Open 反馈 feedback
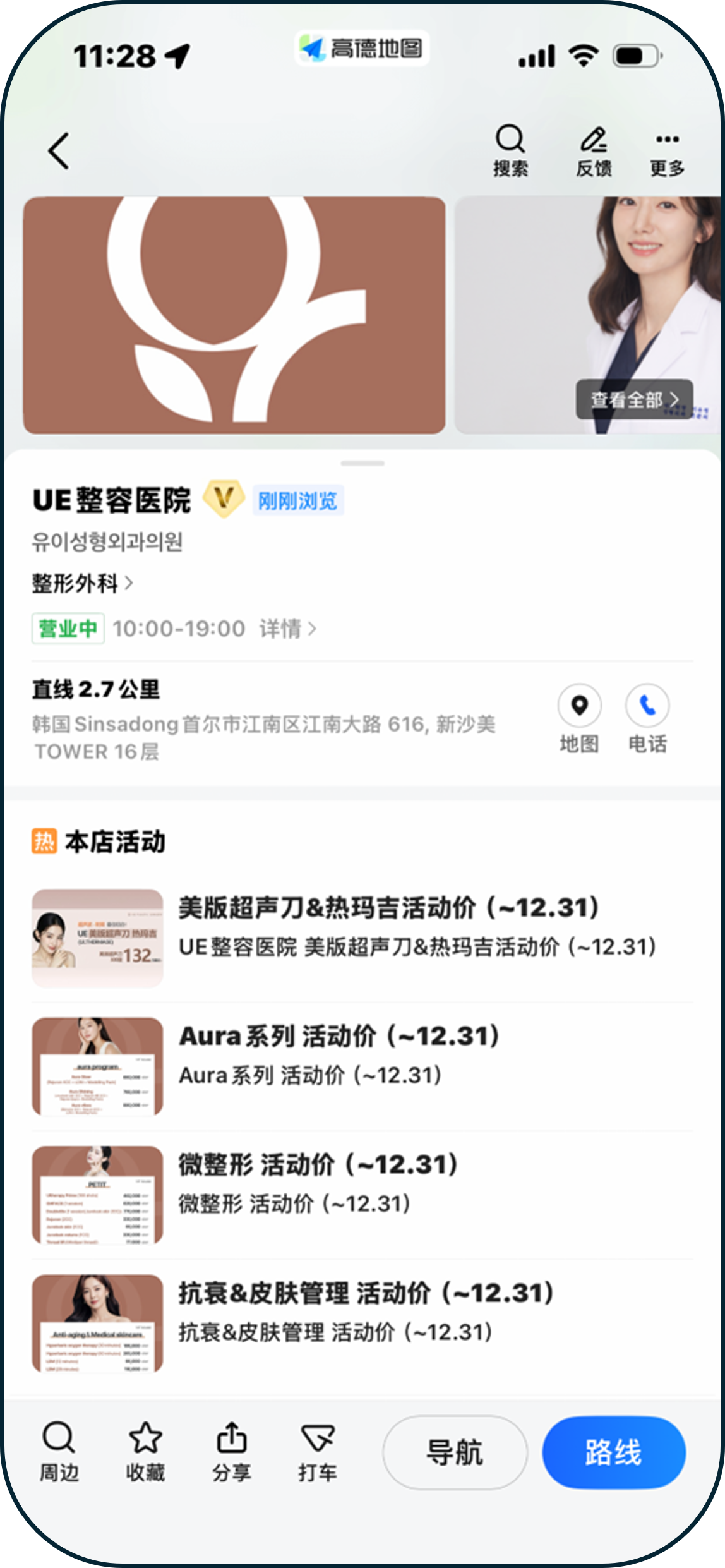The height and width of the screenshot is (1568, 725). [x=594, y=150]
